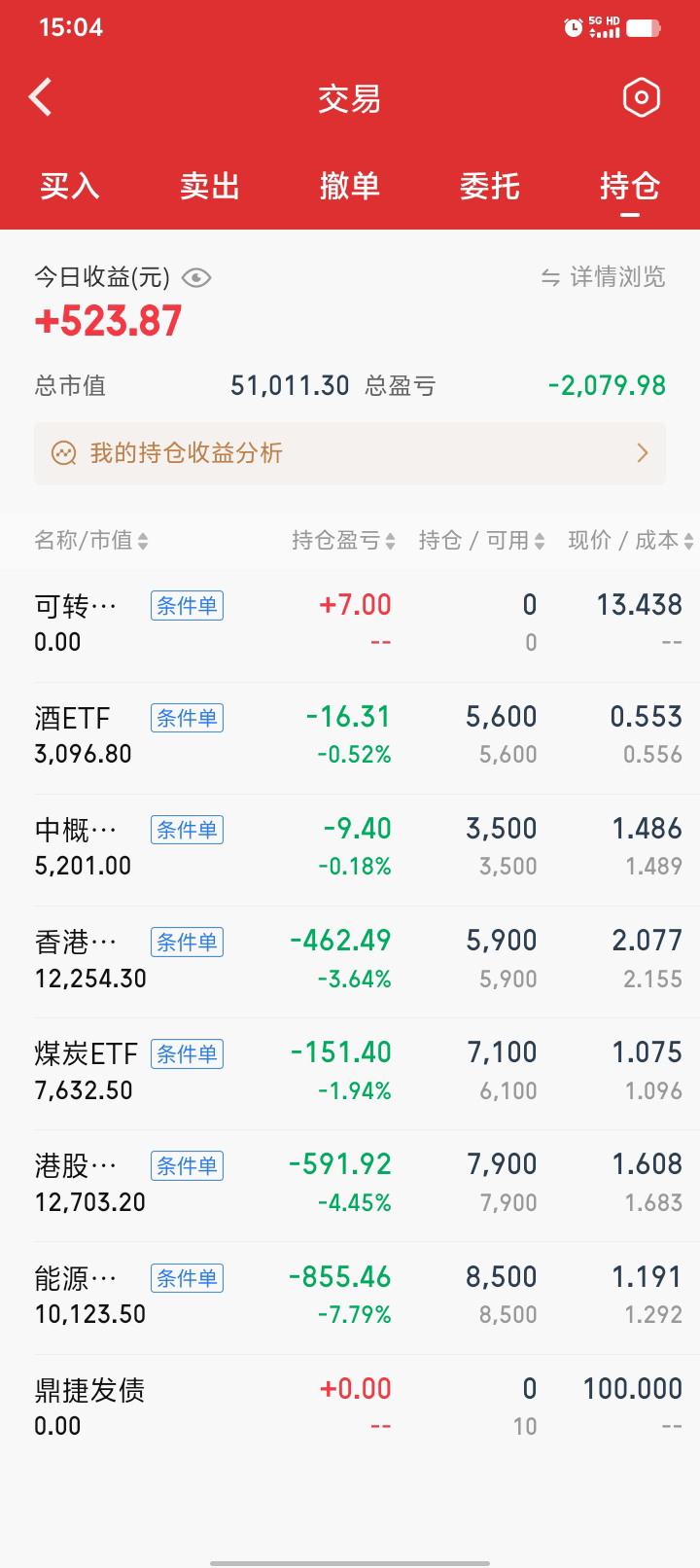View the holding with -462.49 loss
700x1568 pixels.
(350, 960)
